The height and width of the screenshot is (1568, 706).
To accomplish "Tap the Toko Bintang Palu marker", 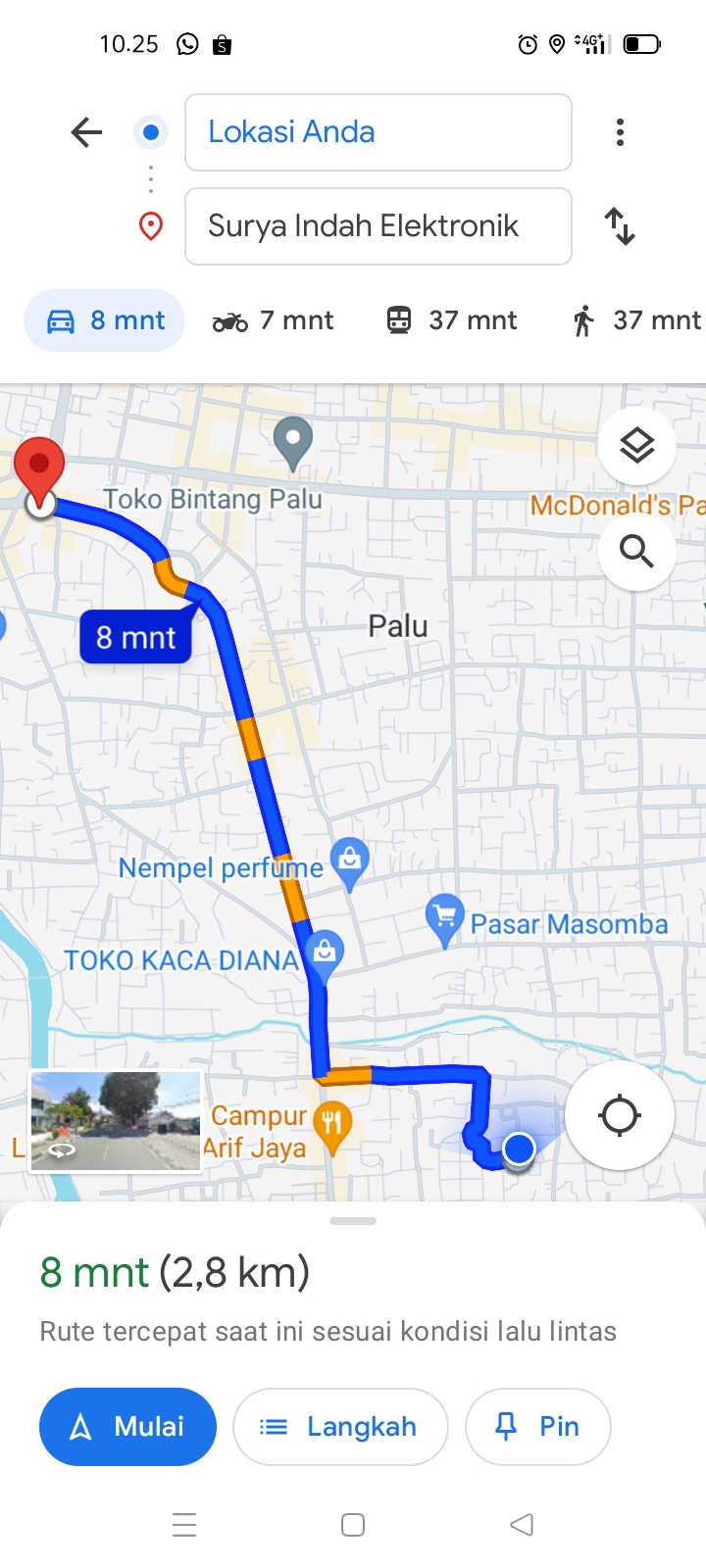I will tap(292, 443).
